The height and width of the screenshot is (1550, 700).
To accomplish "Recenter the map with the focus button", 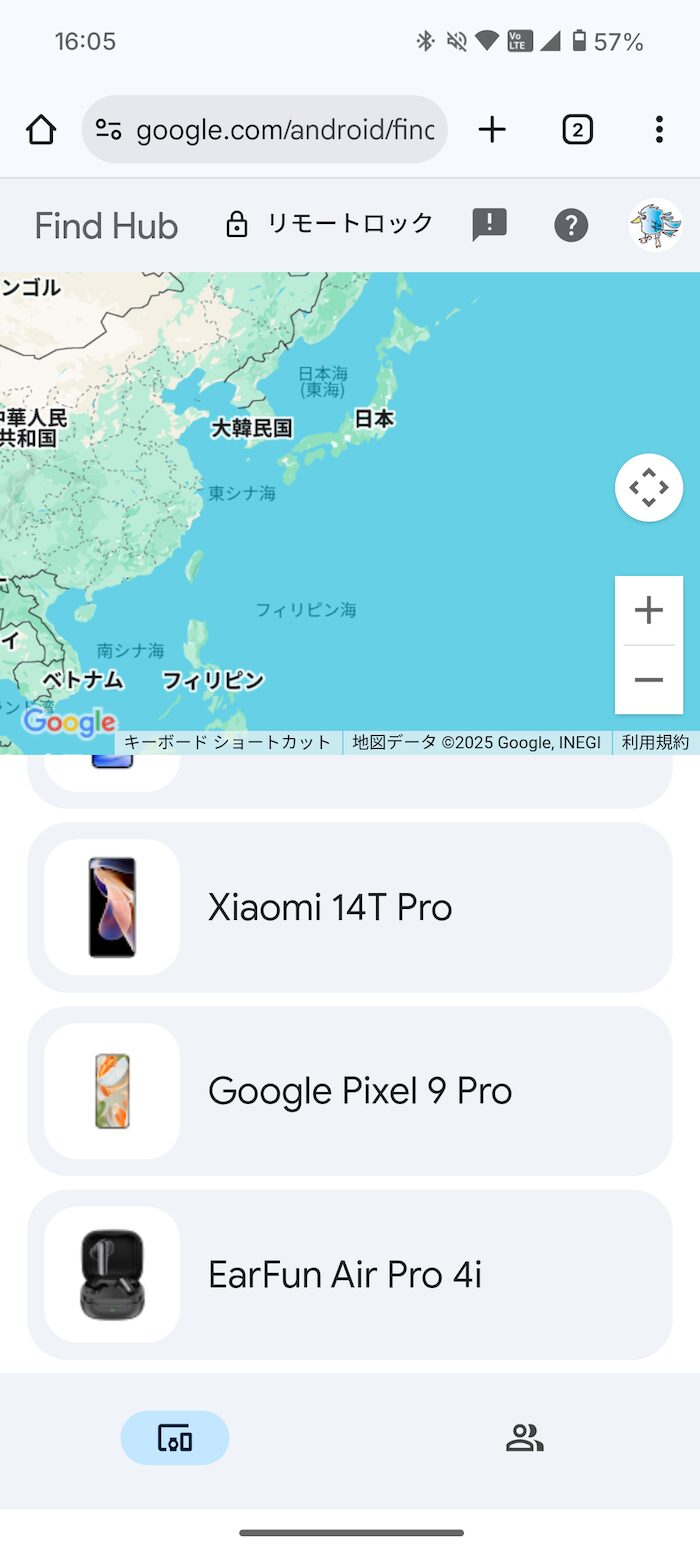I will pos(649,488).
